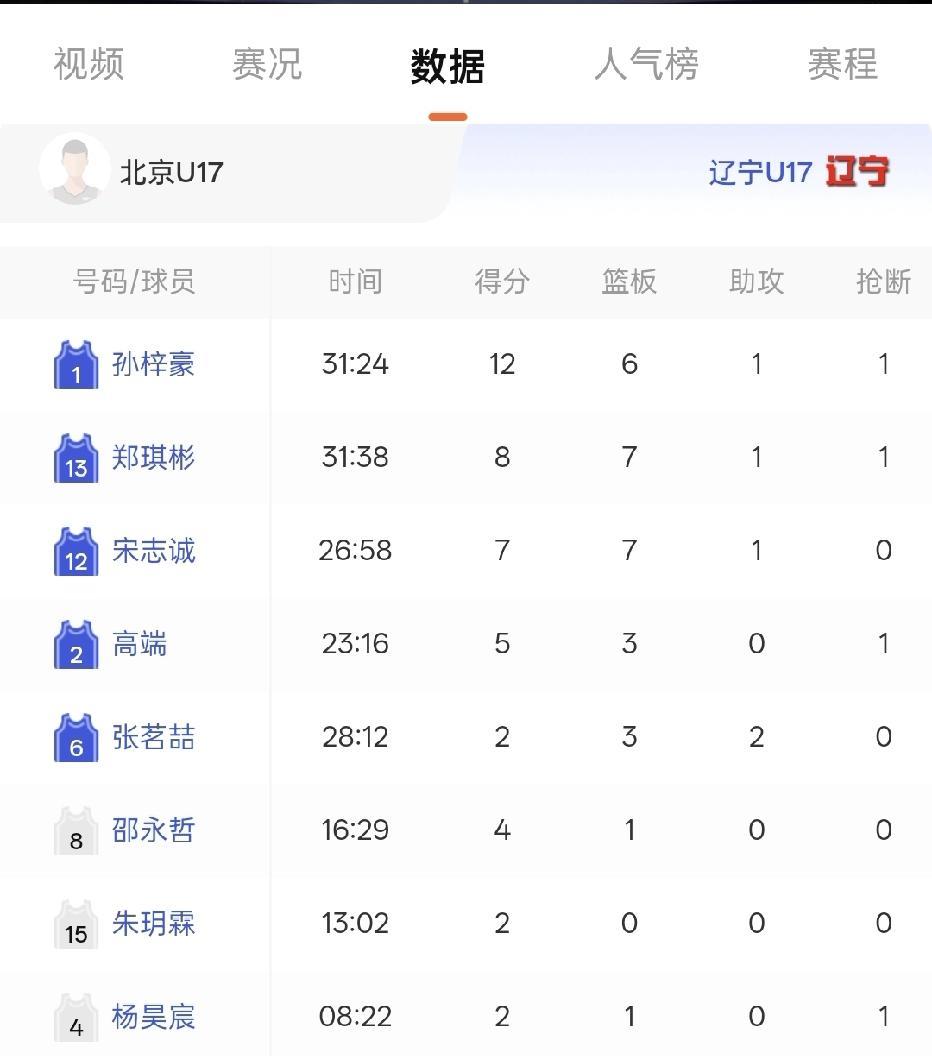
Task: View the 赛程 tab
Action: (842, 65)
